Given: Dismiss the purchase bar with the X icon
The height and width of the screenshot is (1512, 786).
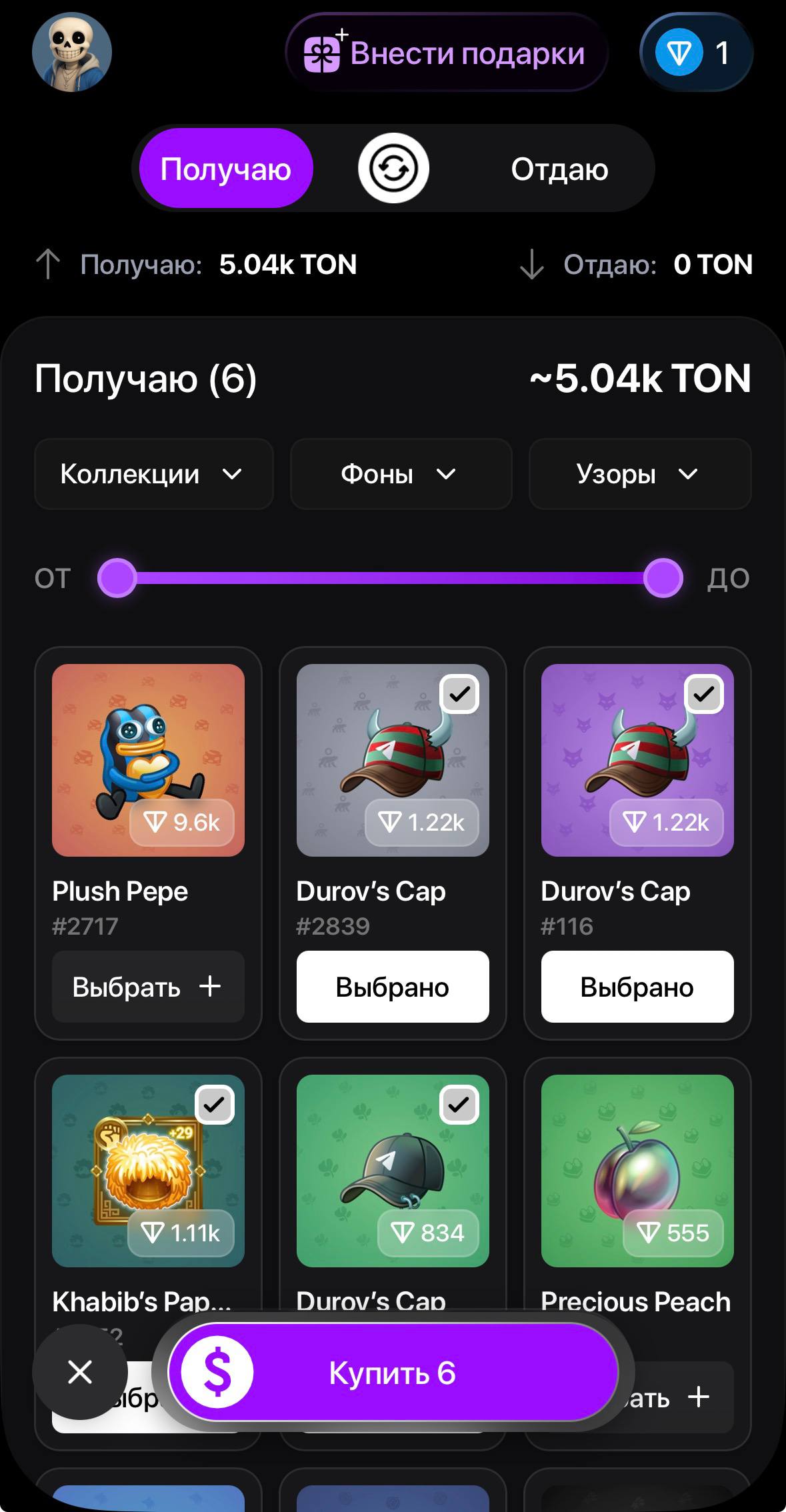Looking at the screenshot, I should (79, 1371).
